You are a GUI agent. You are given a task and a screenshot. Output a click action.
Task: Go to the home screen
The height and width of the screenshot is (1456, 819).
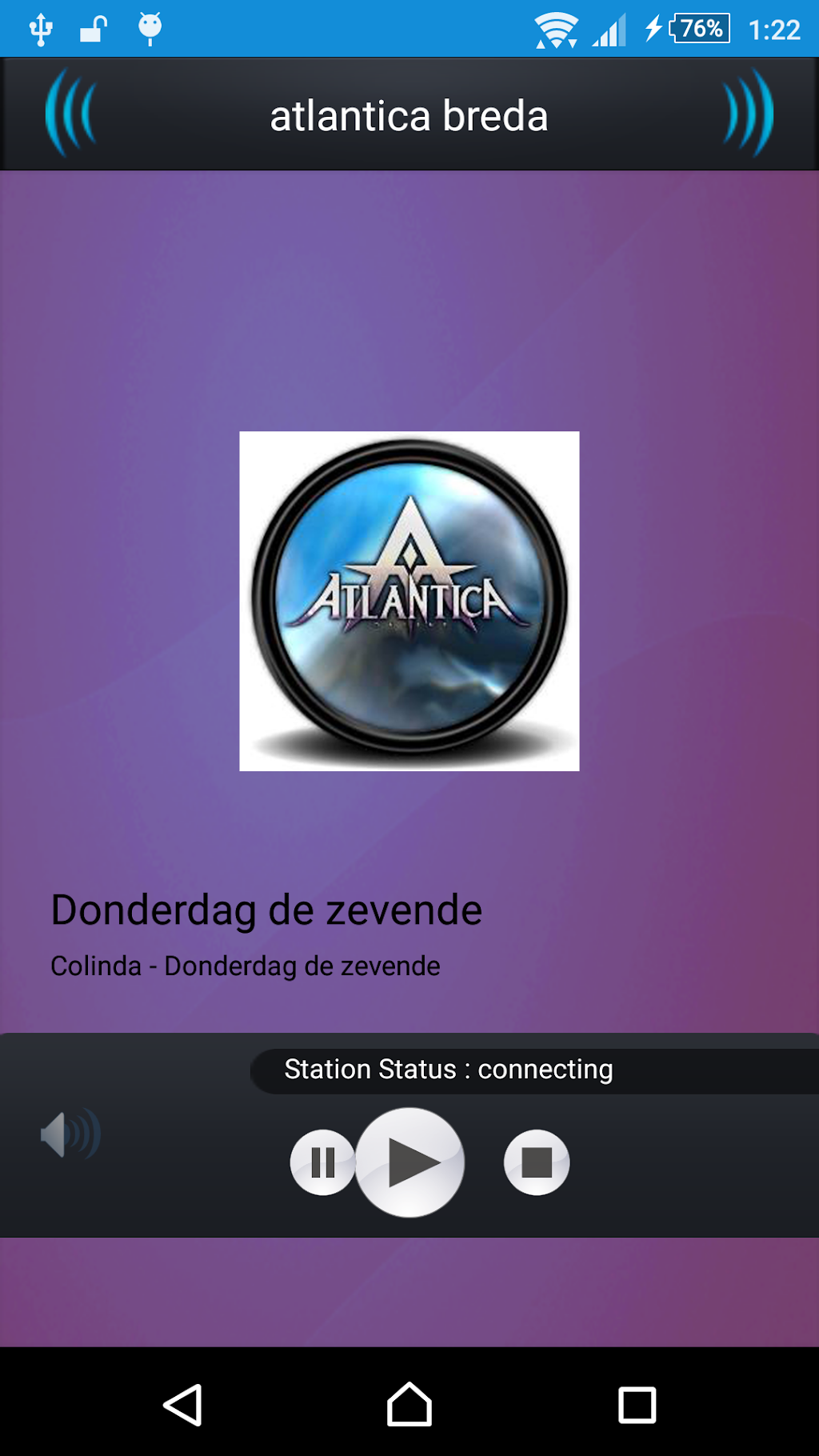pos(409,1404)
